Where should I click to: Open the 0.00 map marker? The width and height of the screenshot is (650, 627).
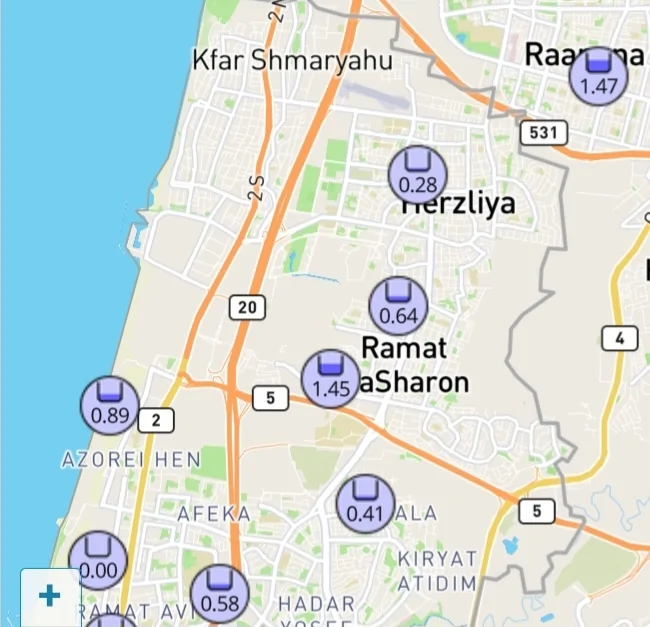[98, 561]
